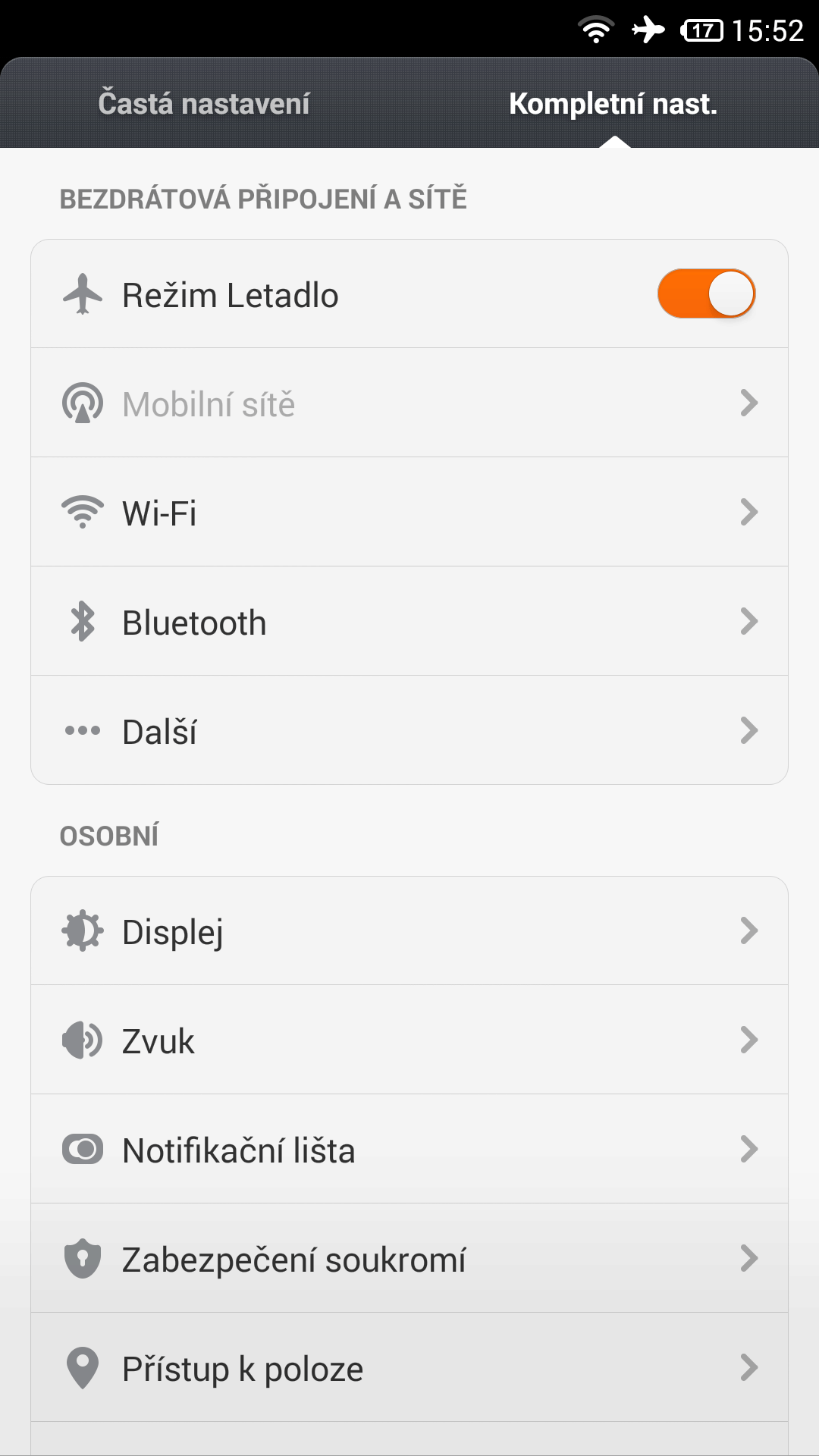Open Displej settings
This screenshot has width=819, height=1456.
(409, 930)
